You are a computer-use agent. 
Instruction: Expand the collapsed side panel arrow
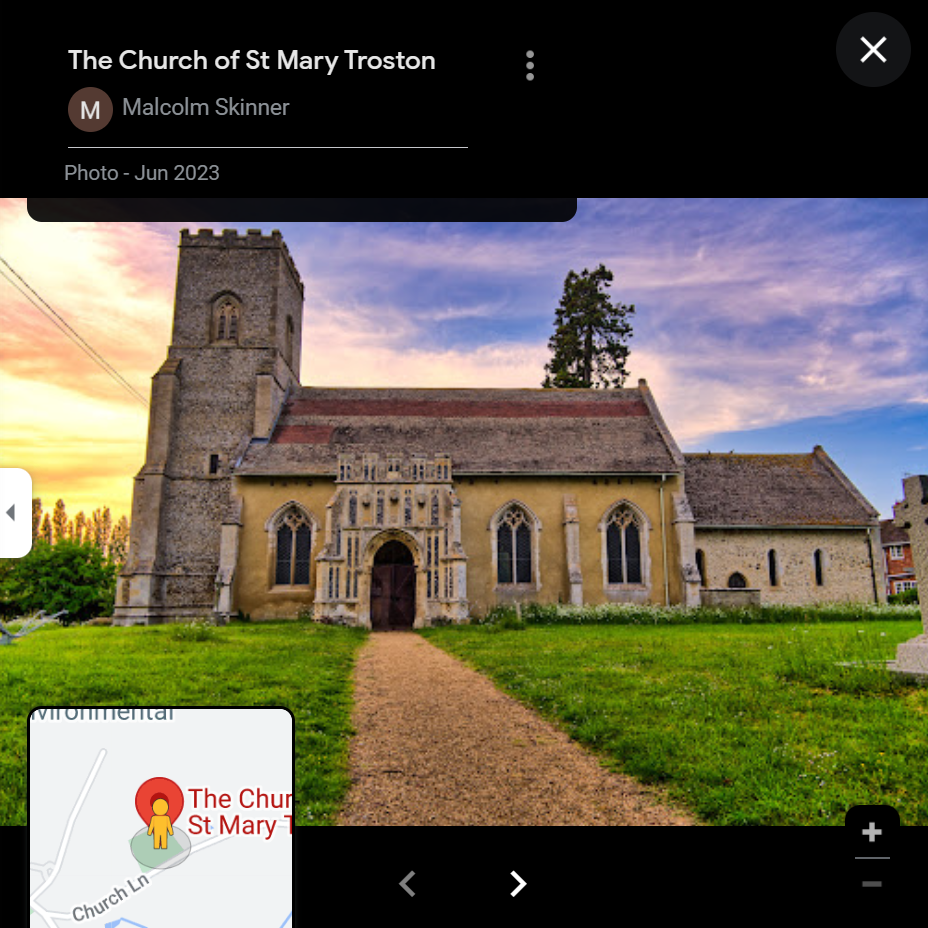[x=12, y=513]
